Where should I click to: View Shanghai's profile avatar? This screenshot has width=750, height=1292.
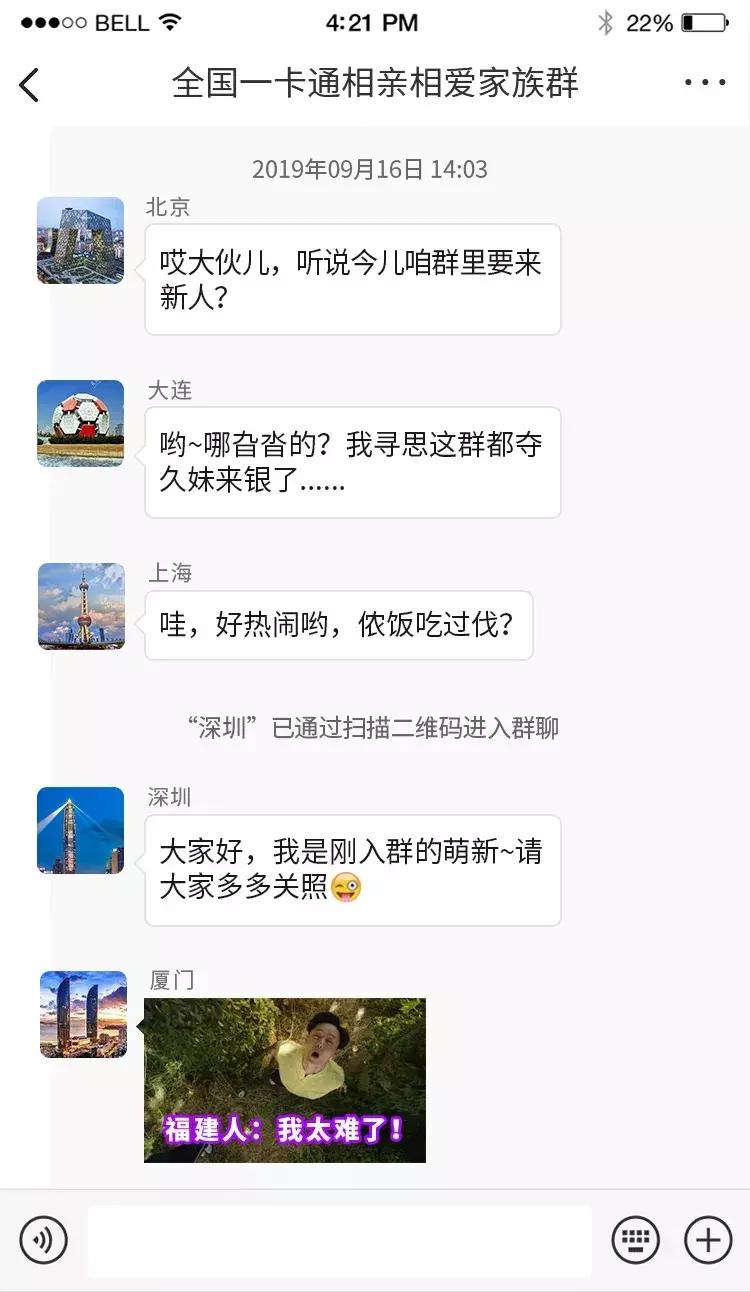(81, 607)
